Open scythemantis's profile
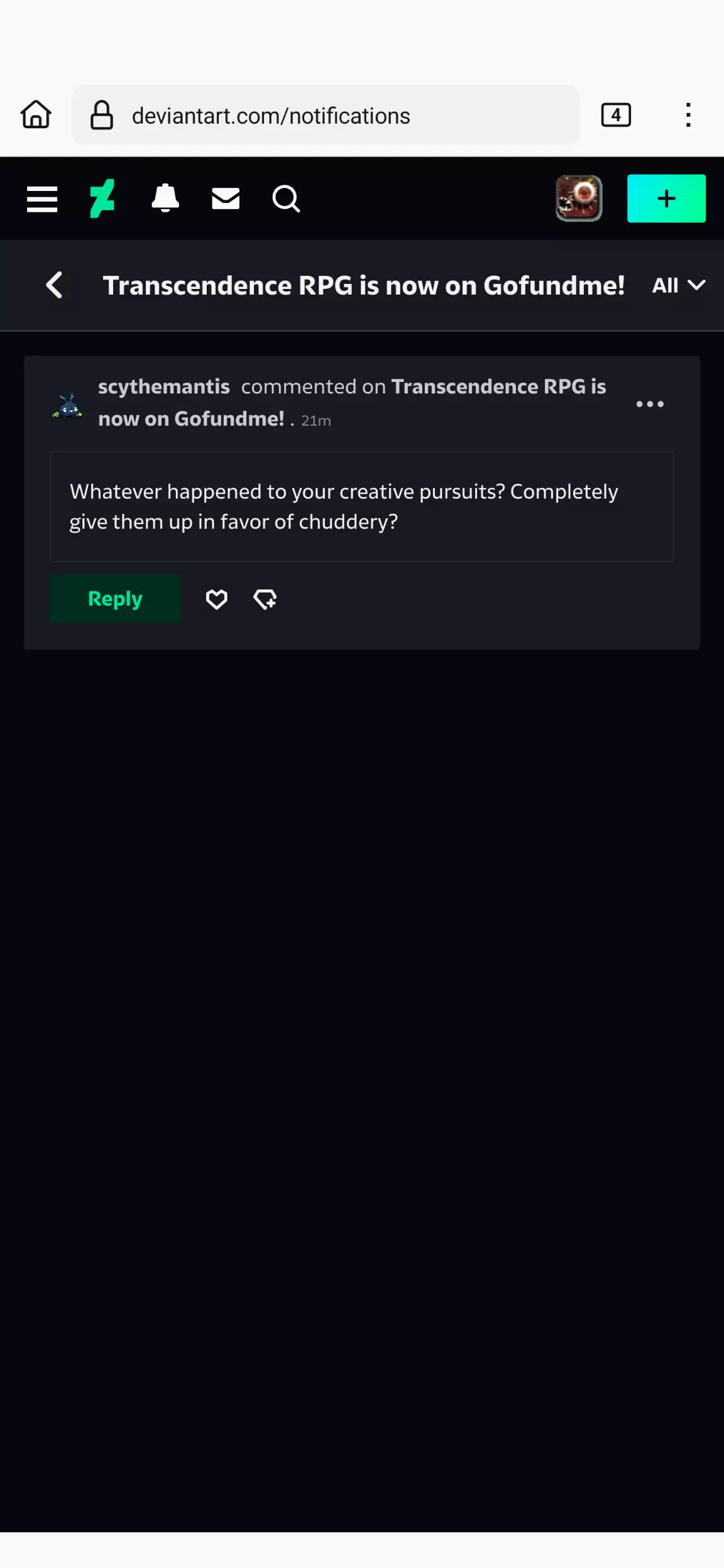This screenshot has height=1568, width=724. pos(163,386)
